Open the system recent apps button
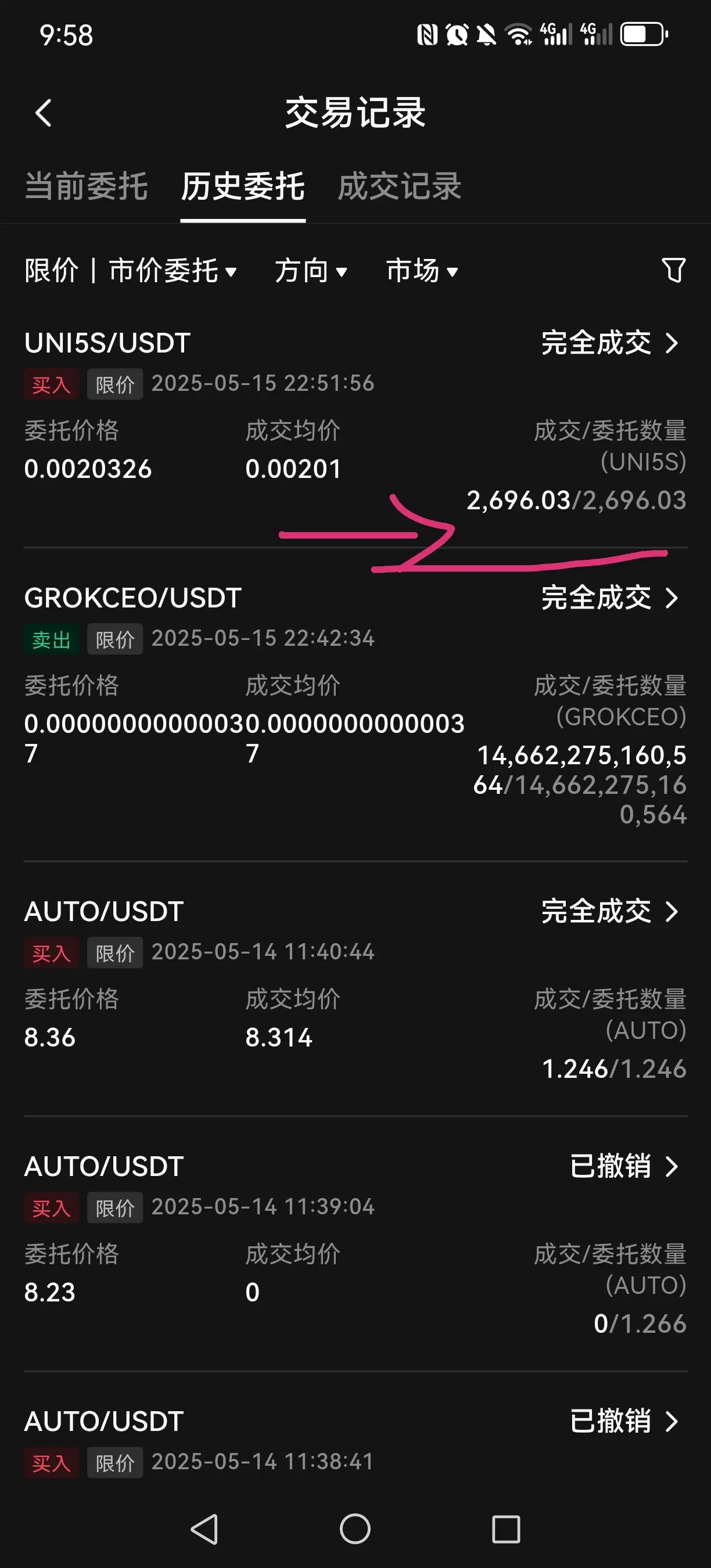 tap(506, 1529)
